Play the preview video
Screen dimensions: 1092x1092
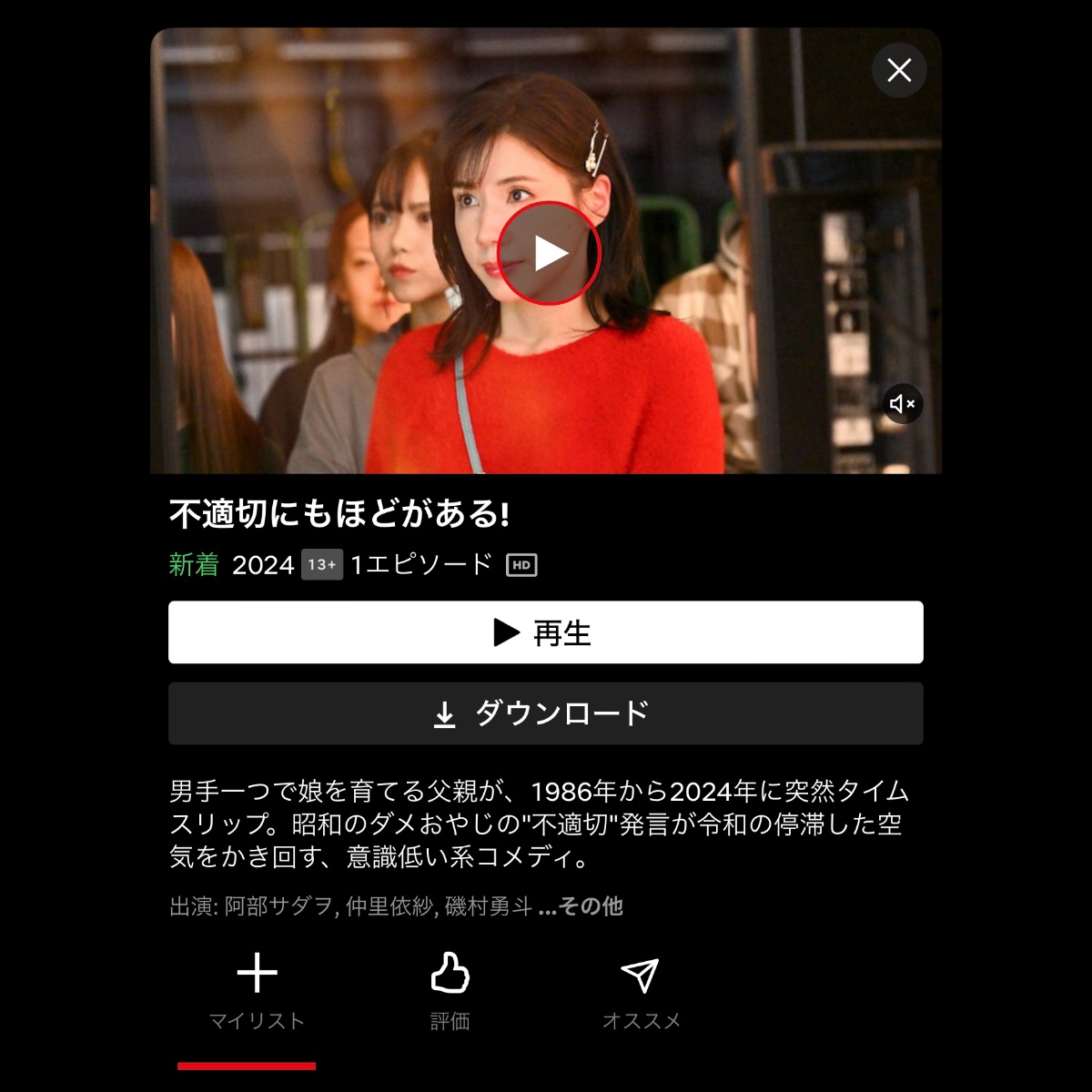(549, 253)
